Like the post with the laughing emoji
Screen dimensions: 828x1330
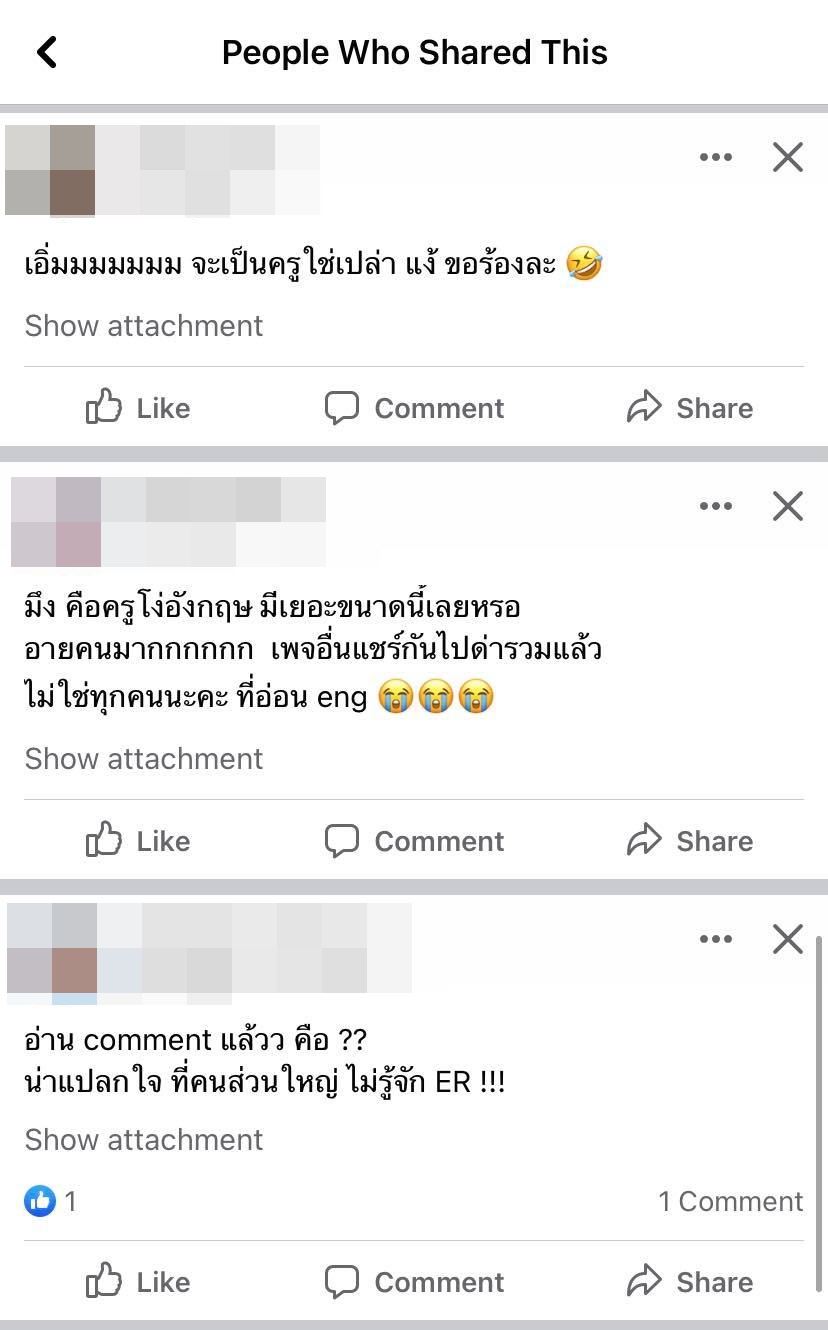tap(138, 408)
